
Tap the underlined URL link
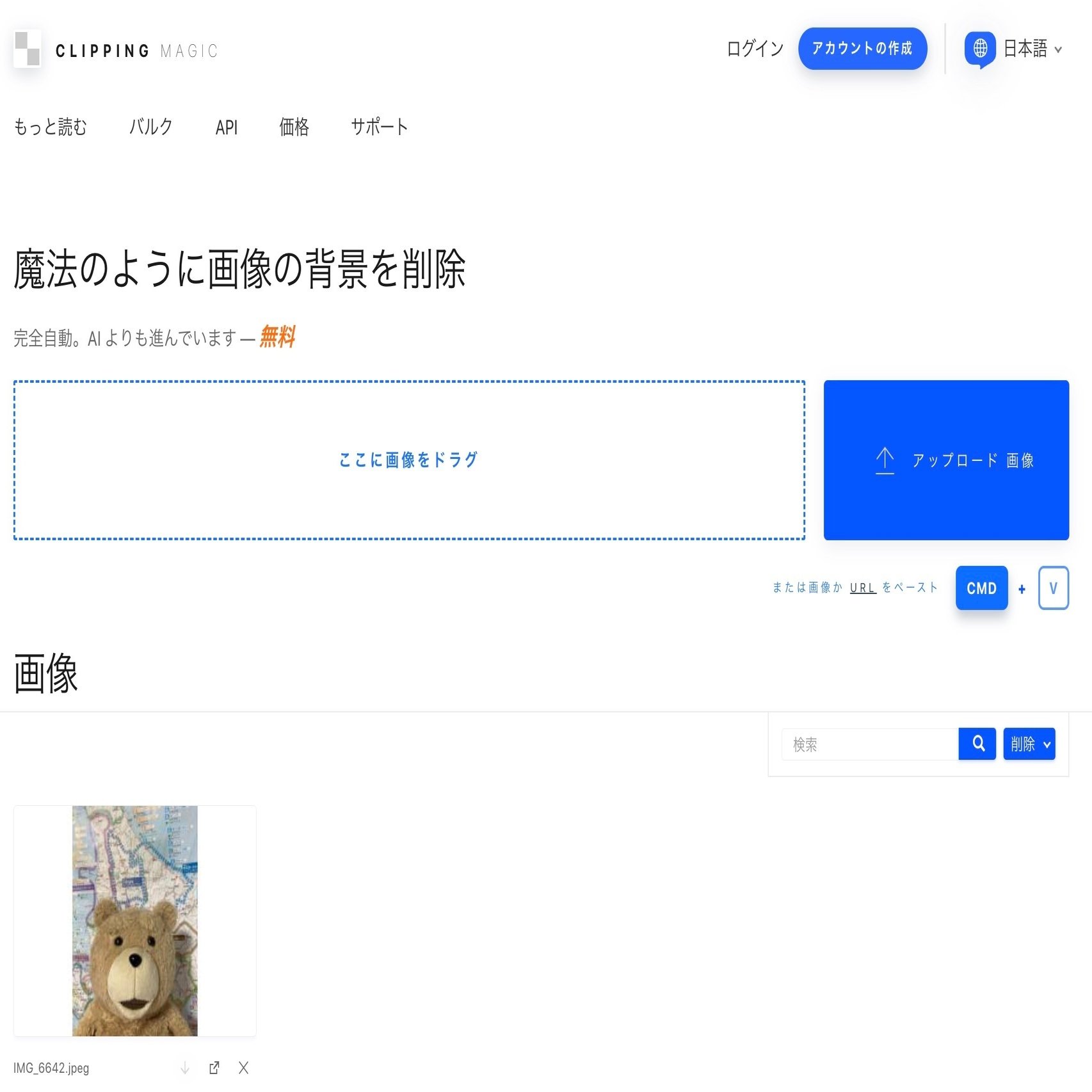point(862,588)
